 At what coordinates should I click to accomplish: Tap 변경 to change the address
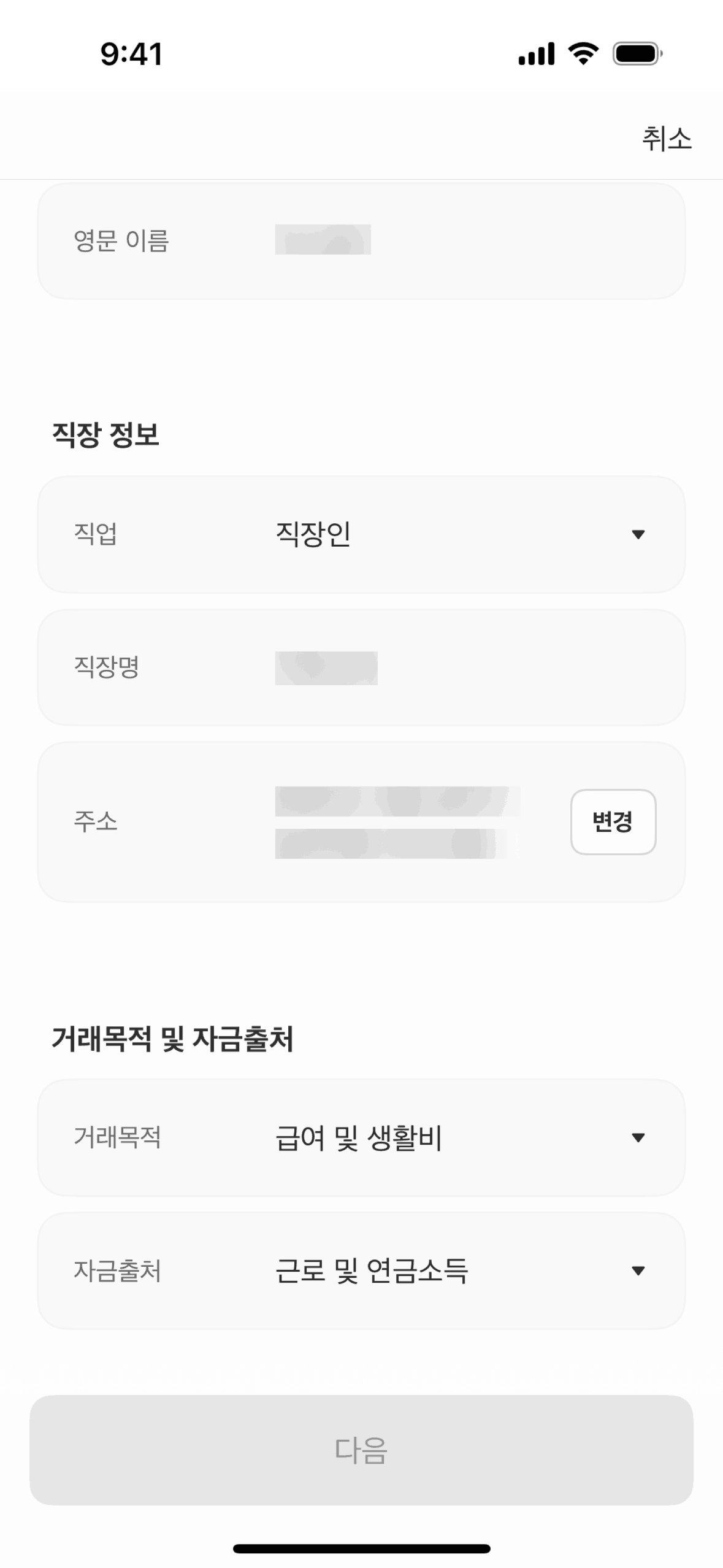[x=613, y=821]
